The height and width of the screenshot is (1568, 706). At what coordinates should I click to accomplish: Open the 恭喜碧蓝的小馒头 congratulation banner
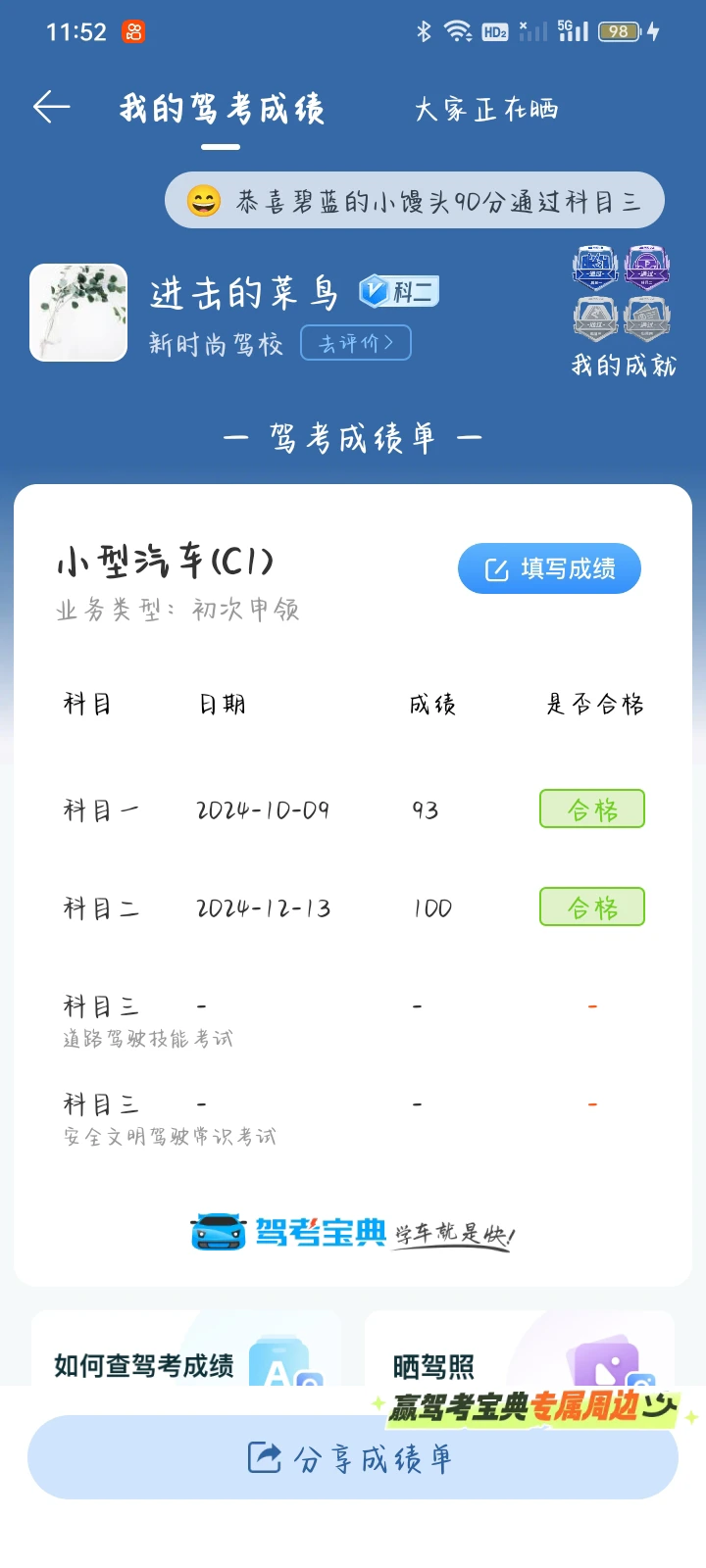coord(415,201)
